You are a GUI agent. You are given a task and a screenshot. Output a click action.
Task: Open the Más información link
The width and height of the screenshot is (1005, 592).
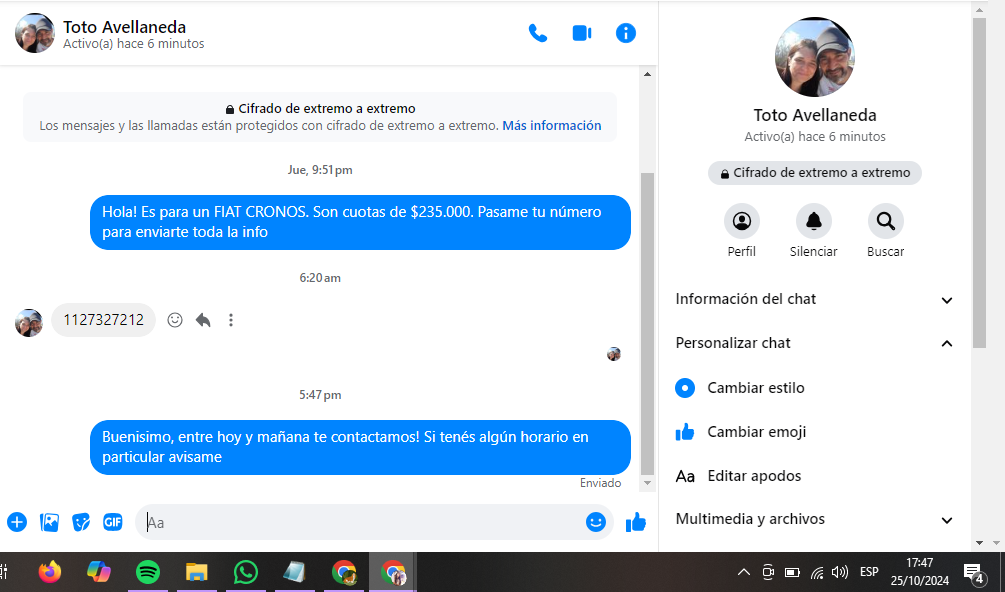(x=551, y=126)
